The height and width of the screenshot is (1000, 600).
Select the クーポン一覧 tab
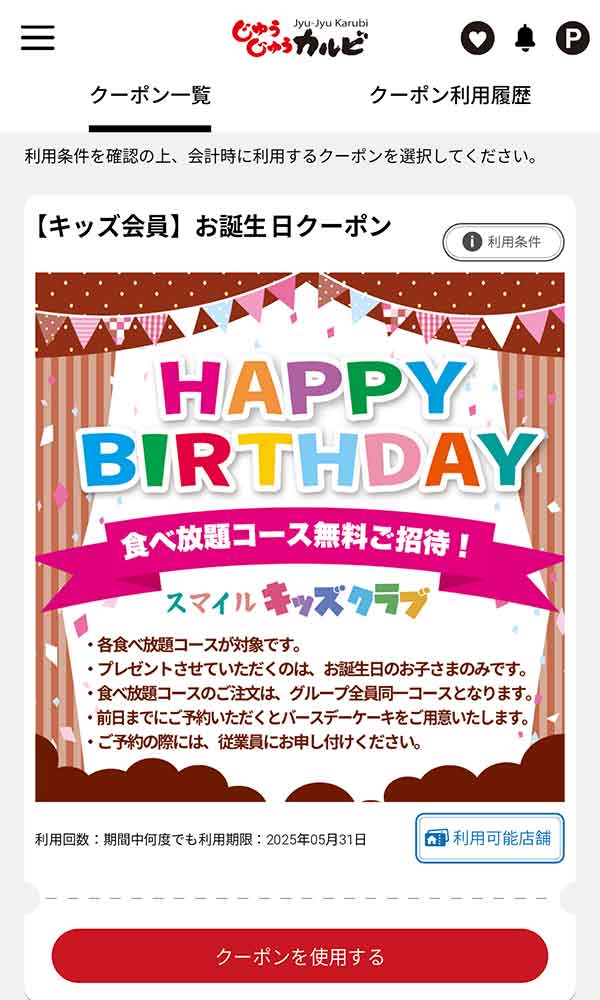pos(150,96)
